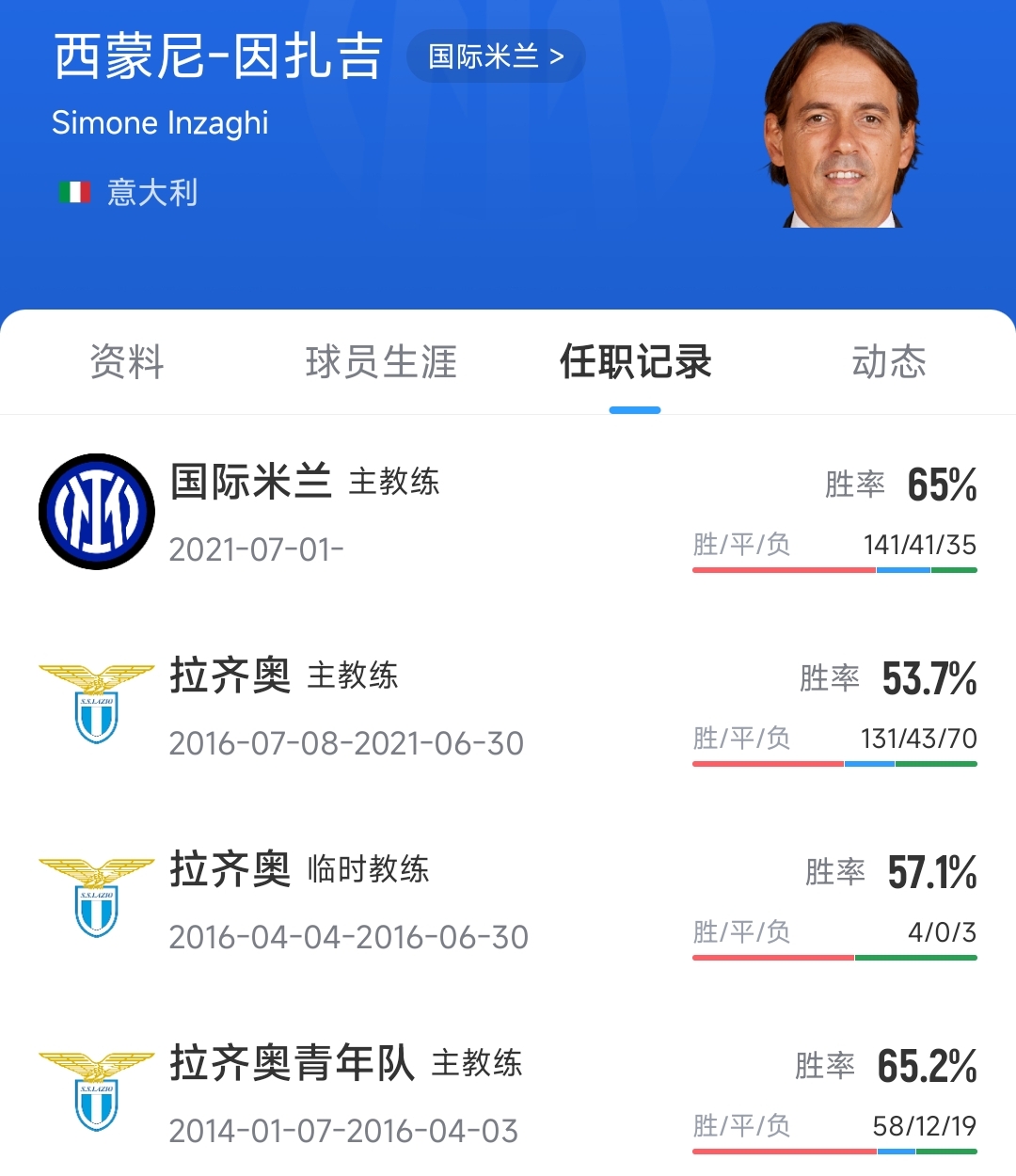The height and width of the screenshot is (1176, 1016).
Task: Open the 拉齐奥 临时教练 record
Action: tap(508, 901)
